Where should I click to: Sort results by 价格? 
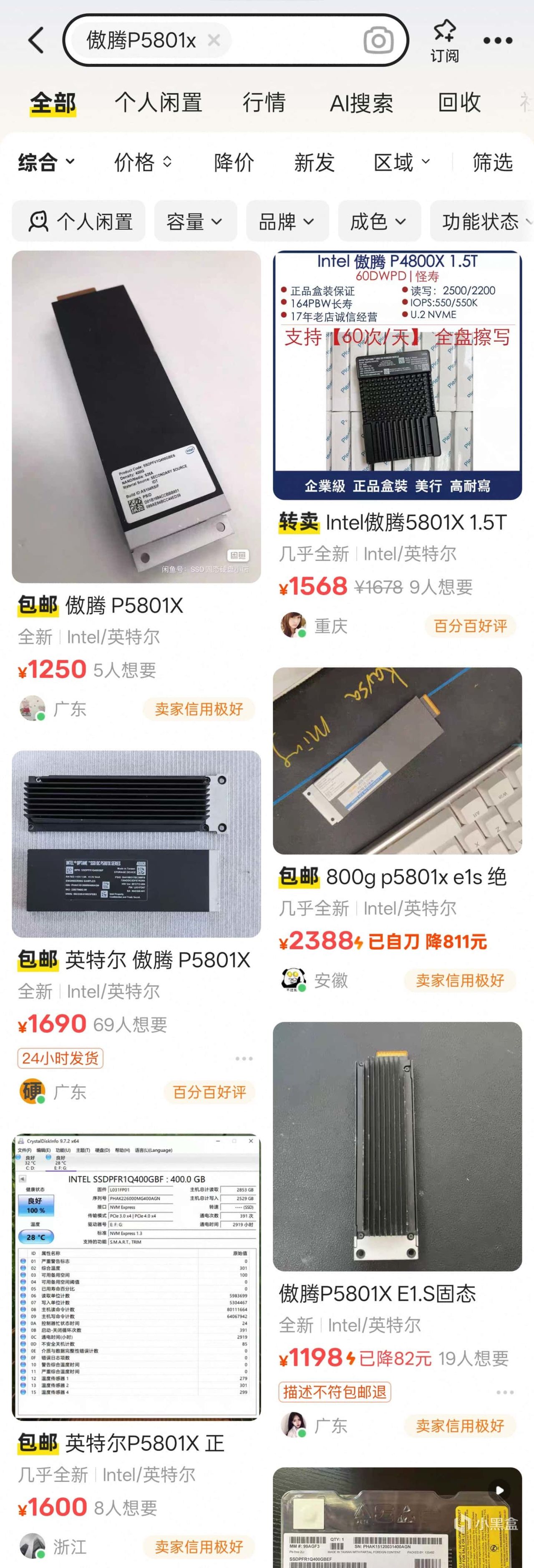coord(143,162)
